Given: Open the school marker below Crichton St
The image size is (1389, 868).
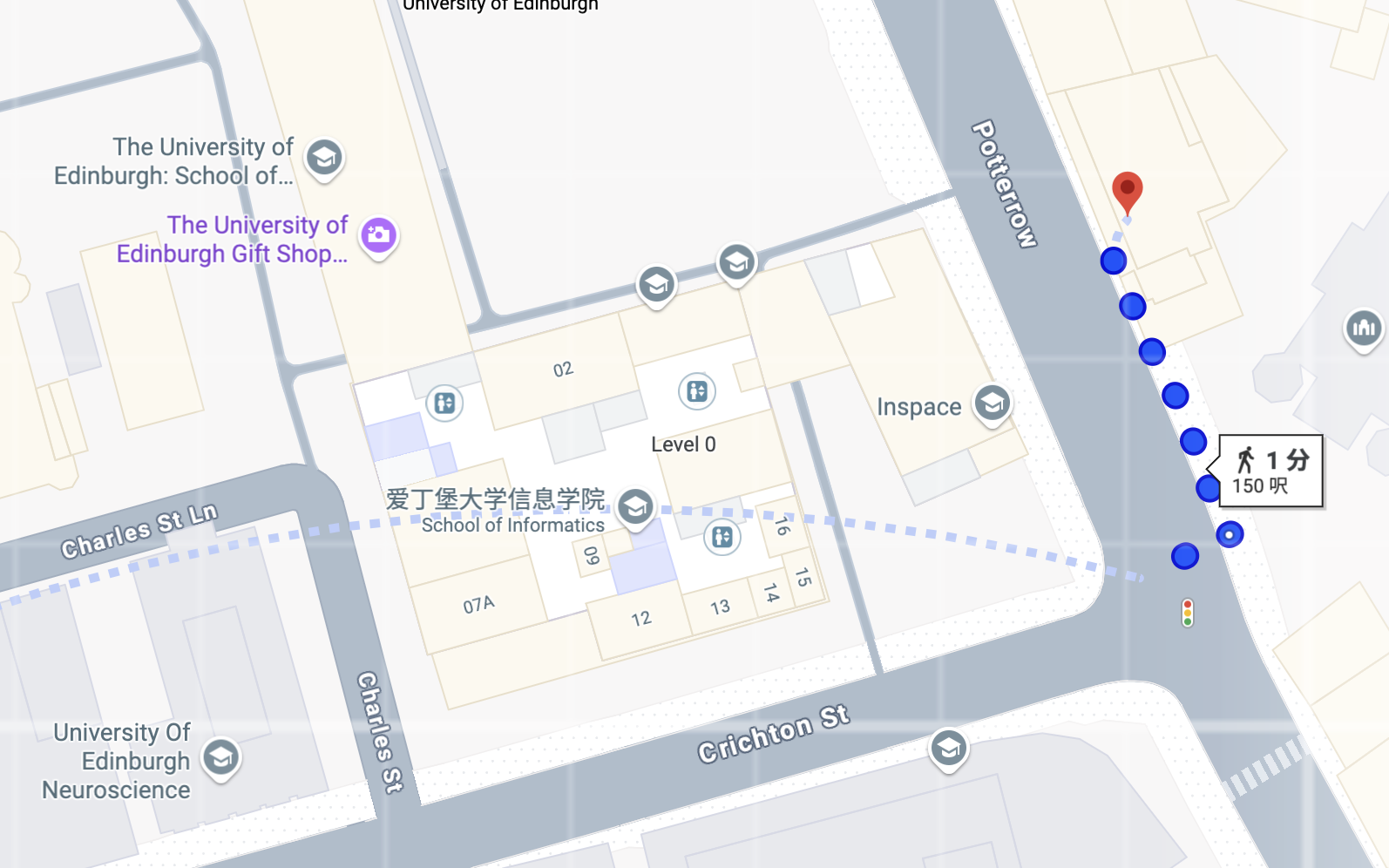Looking at the screenshot, I should click(948, 748).
